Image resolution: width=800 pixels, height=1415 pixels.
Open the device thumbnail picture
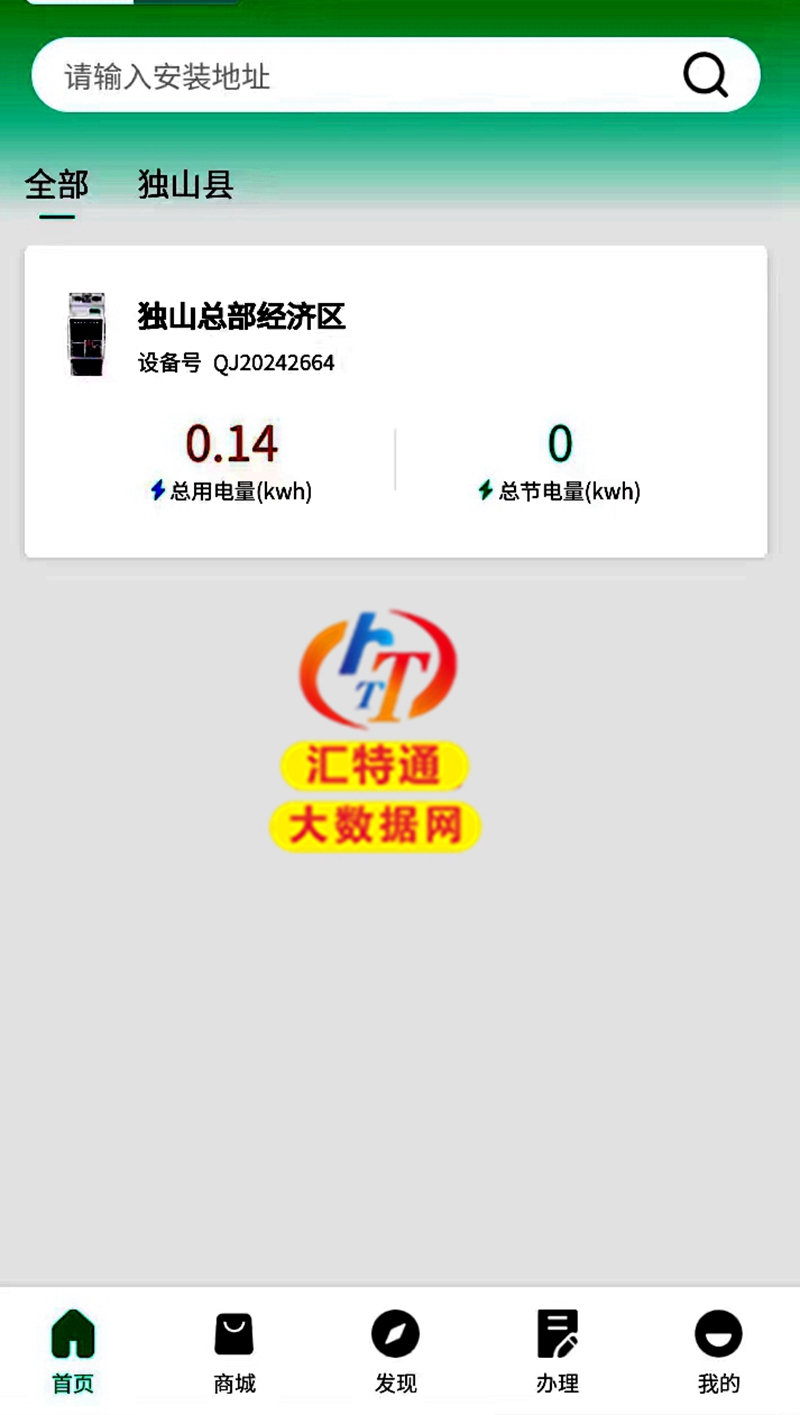pos(87,334)
